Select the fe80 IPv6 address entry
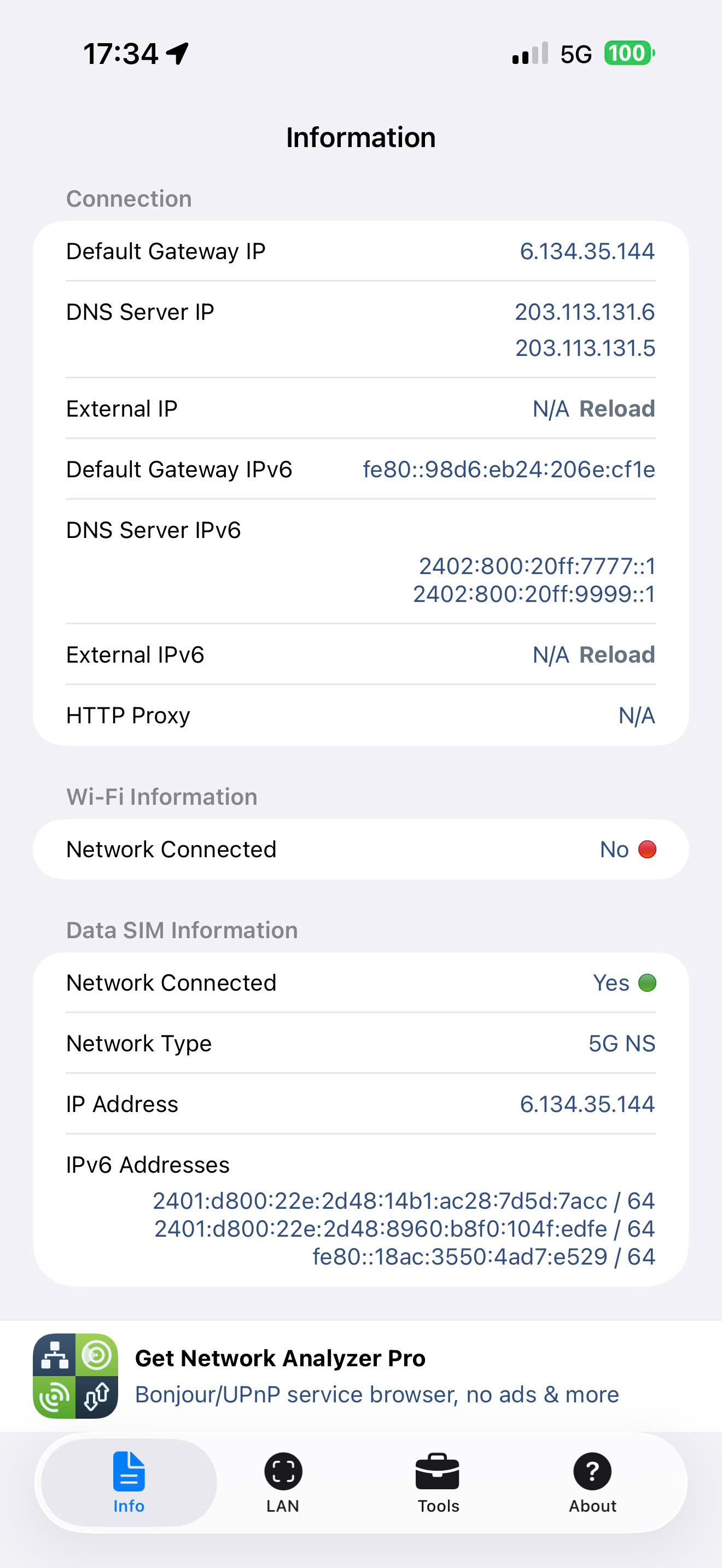This screenshot has height=1568, width=722. [484, 1256]
